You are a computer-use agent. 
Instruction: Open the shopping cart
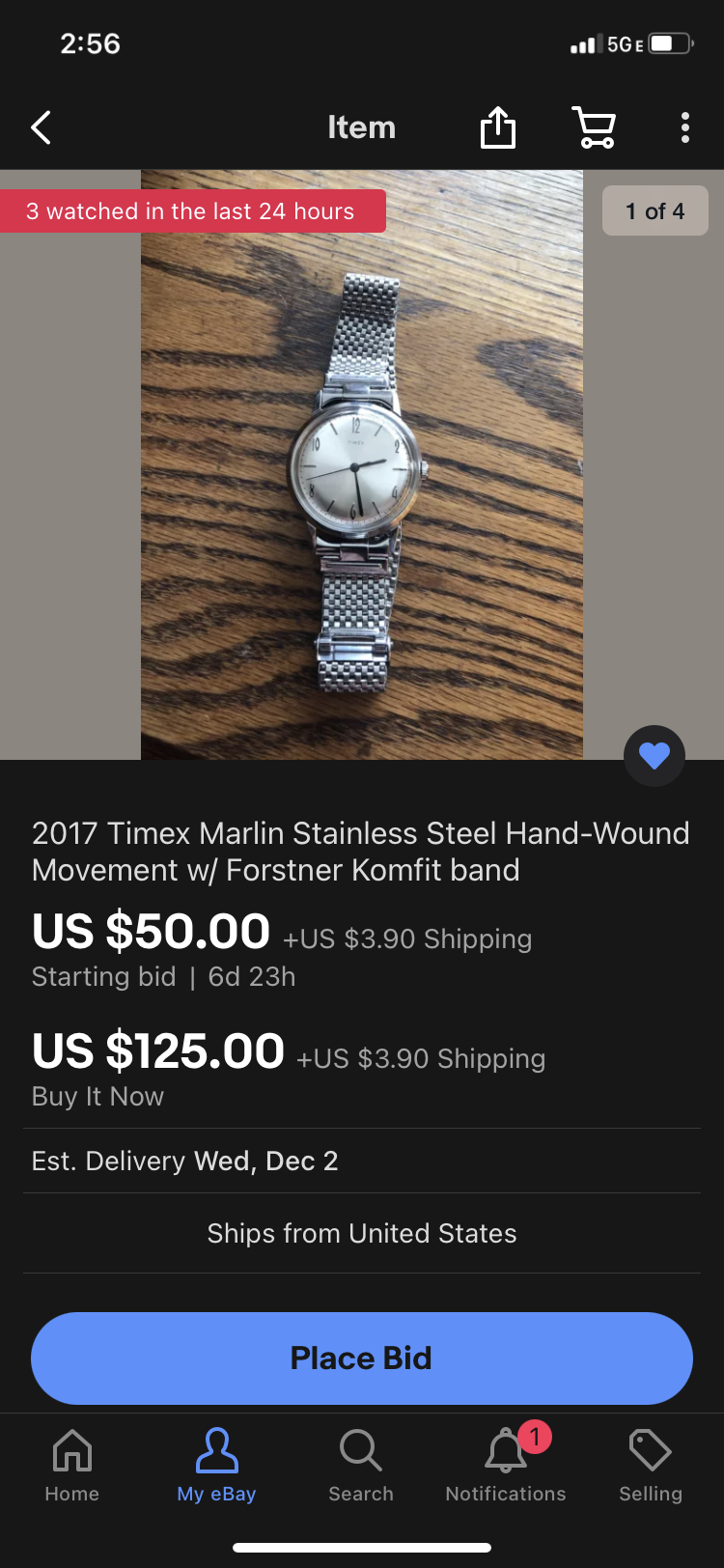(595, 127)
